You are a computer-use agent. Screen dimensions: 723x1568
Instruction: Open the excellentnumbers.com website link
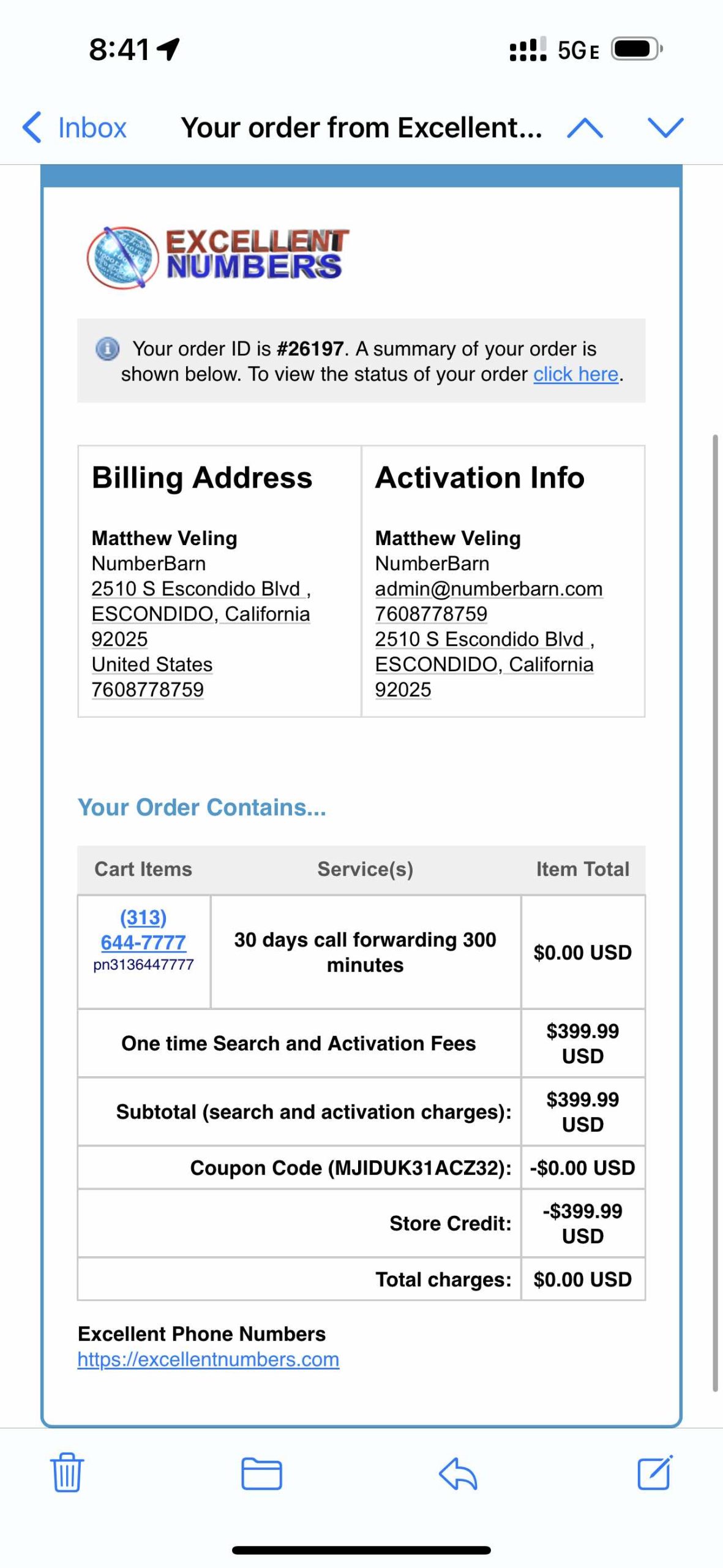208,1359
